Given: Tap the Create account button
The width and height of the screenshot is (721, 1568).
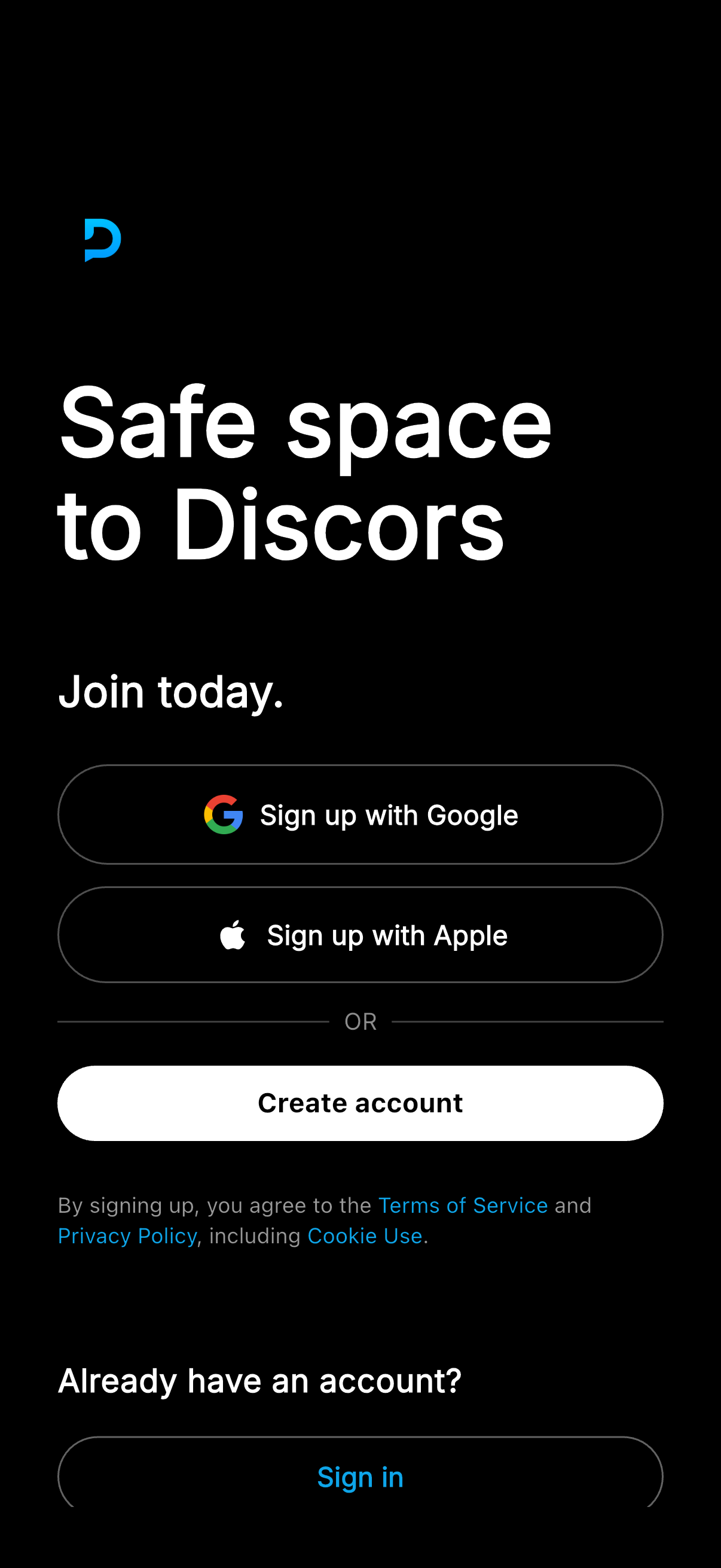Looking at the screenshot, I should pyautogui.click(x=360, y=1103).
